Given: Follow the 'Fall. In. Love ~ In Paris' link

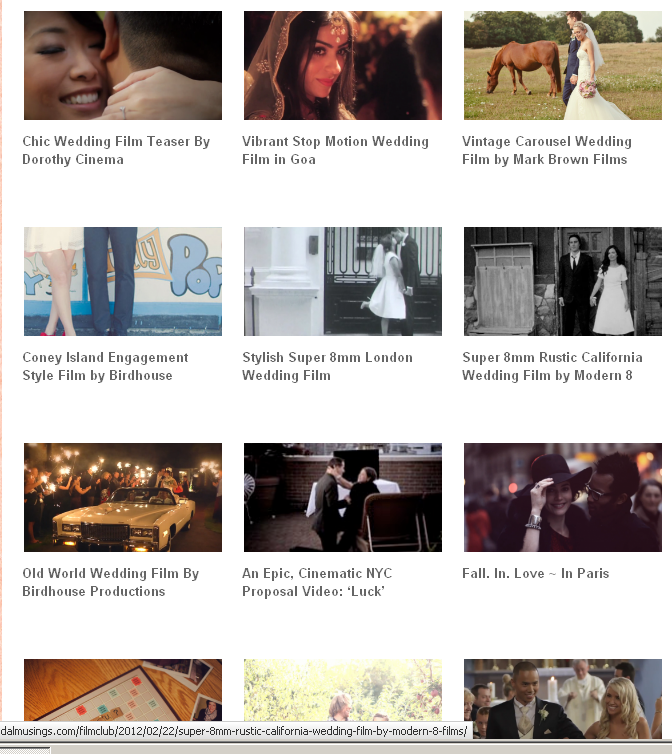Looking at the screenshot, I should tap(535, 573).
